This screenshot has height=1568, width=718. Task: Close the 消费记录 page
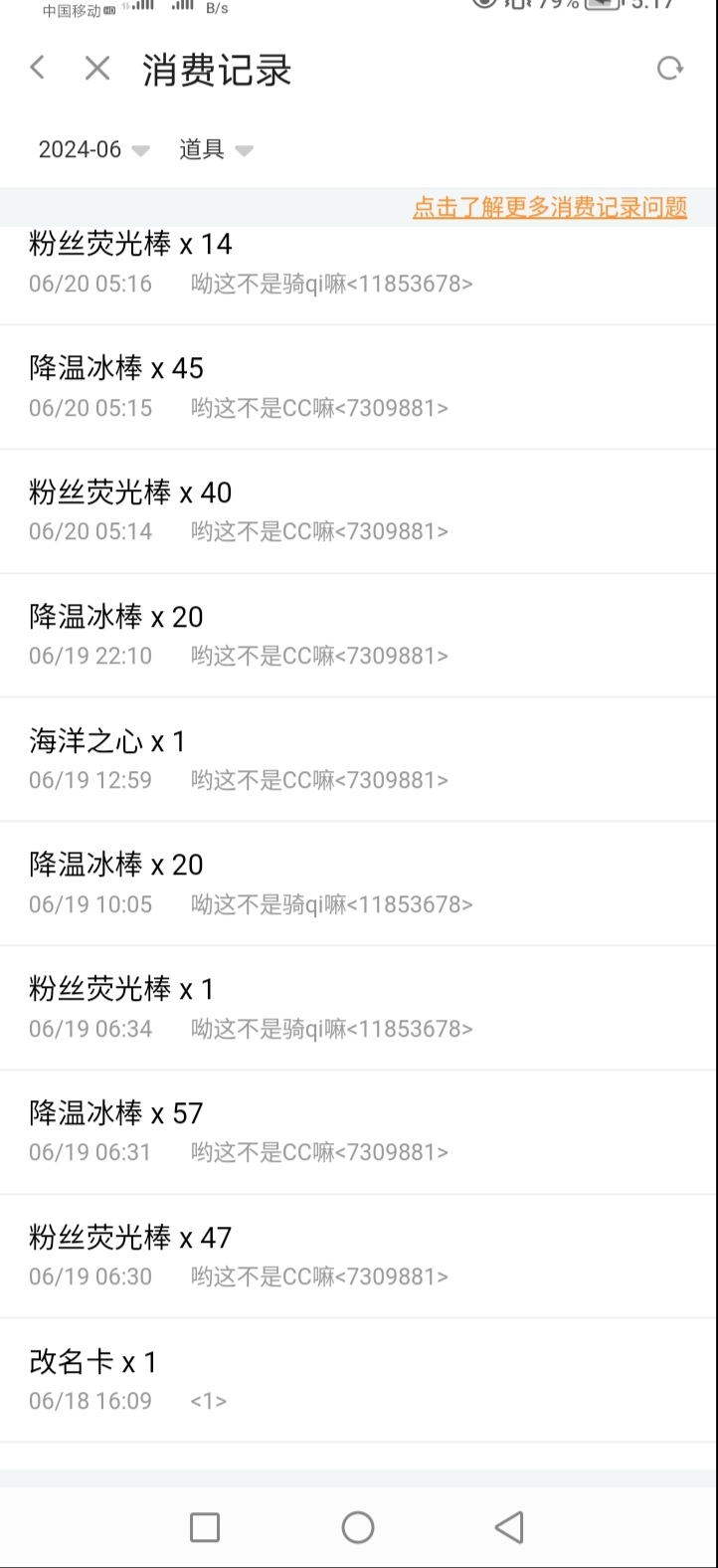[x=97, y=69]
